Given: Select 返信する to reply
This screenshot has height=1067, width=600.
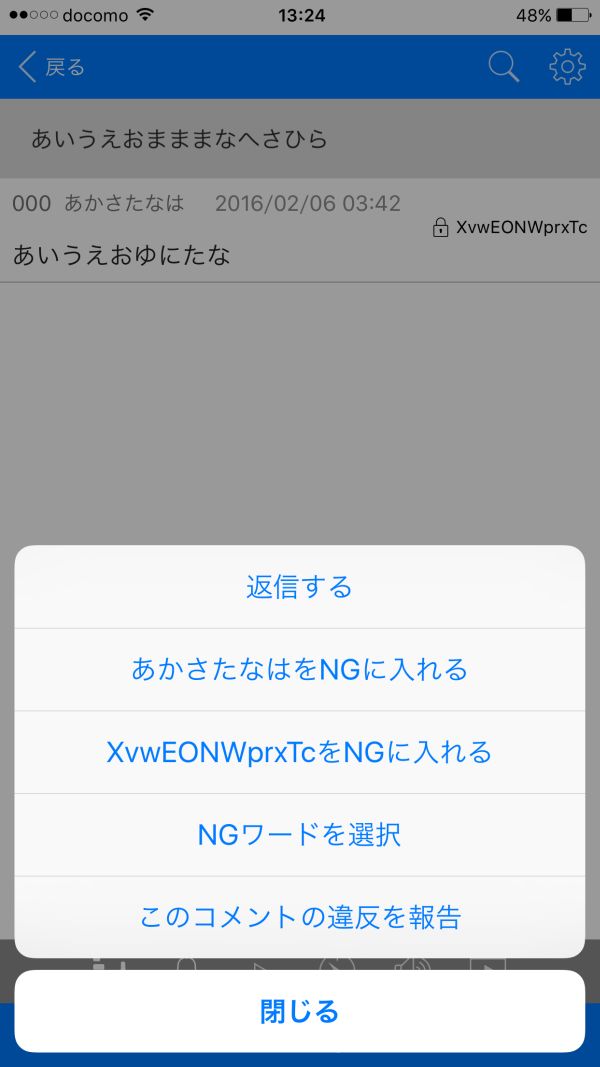Looking at the screenshot, I should [x=300, y=587].
